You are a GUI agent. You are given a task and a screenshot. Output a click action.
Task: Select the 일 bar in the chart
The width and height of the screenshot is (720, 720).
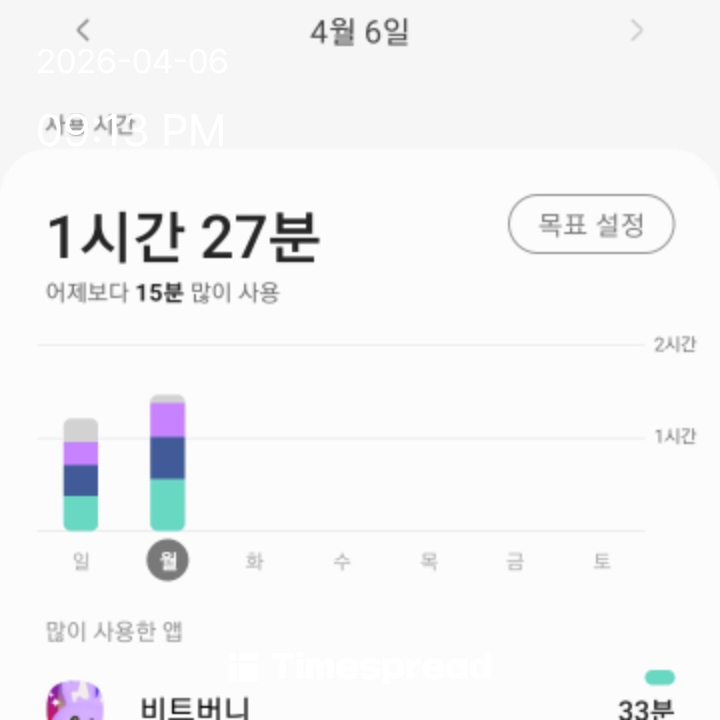(81, 475)
